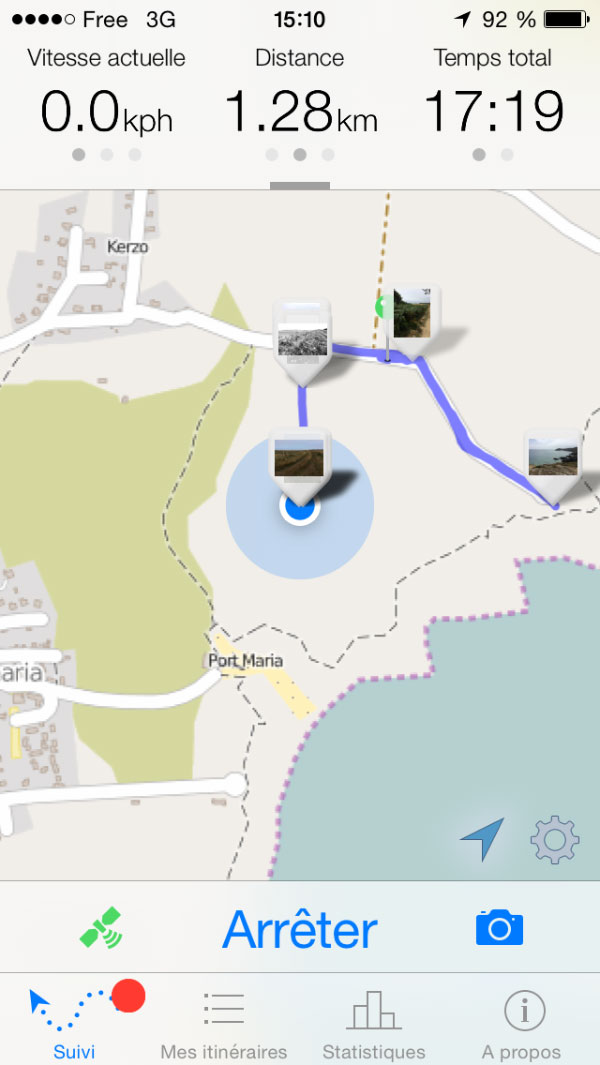Open map settings gear

(554, 840)
